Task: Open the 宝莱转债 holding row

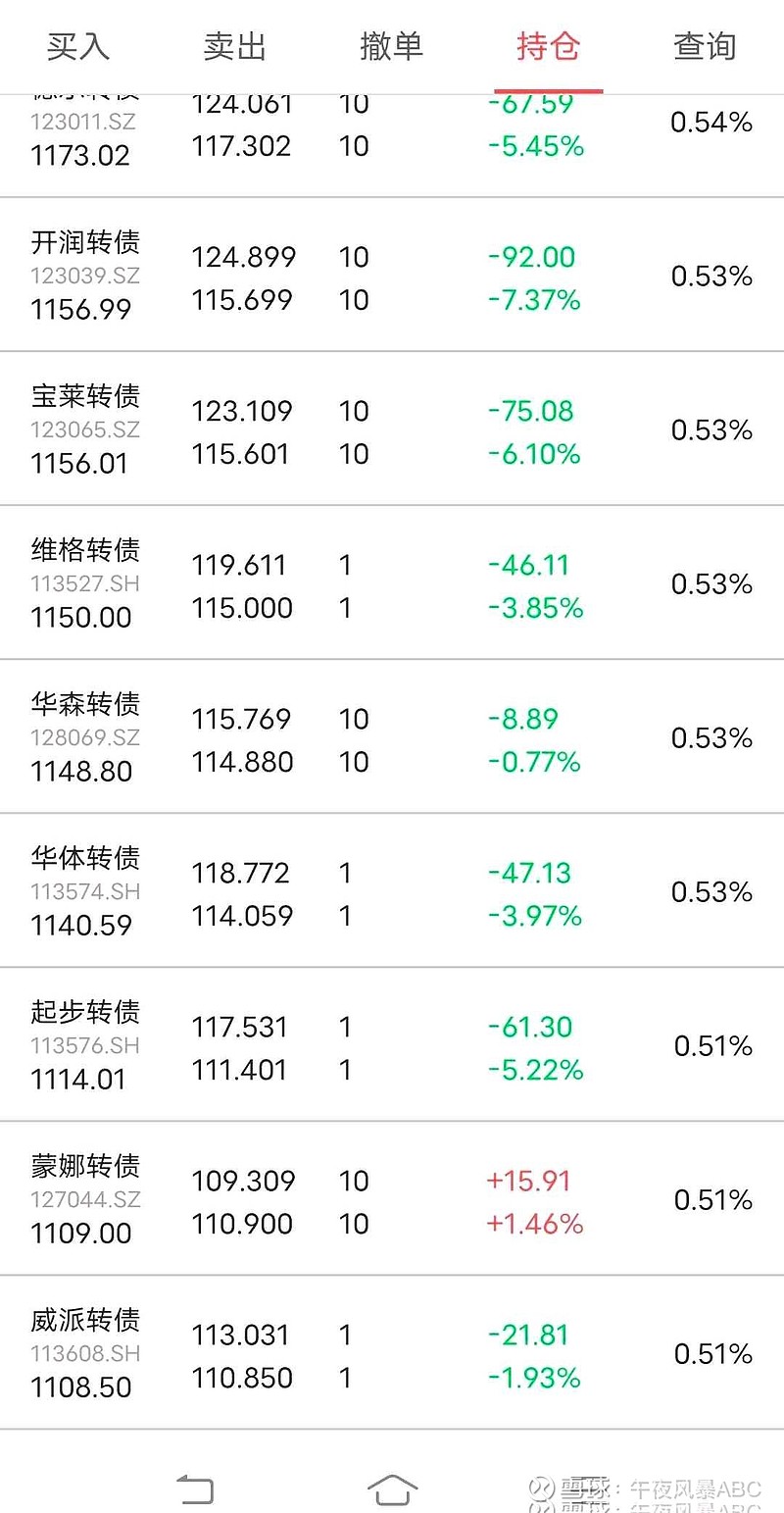Action: [x=392, y=429]
